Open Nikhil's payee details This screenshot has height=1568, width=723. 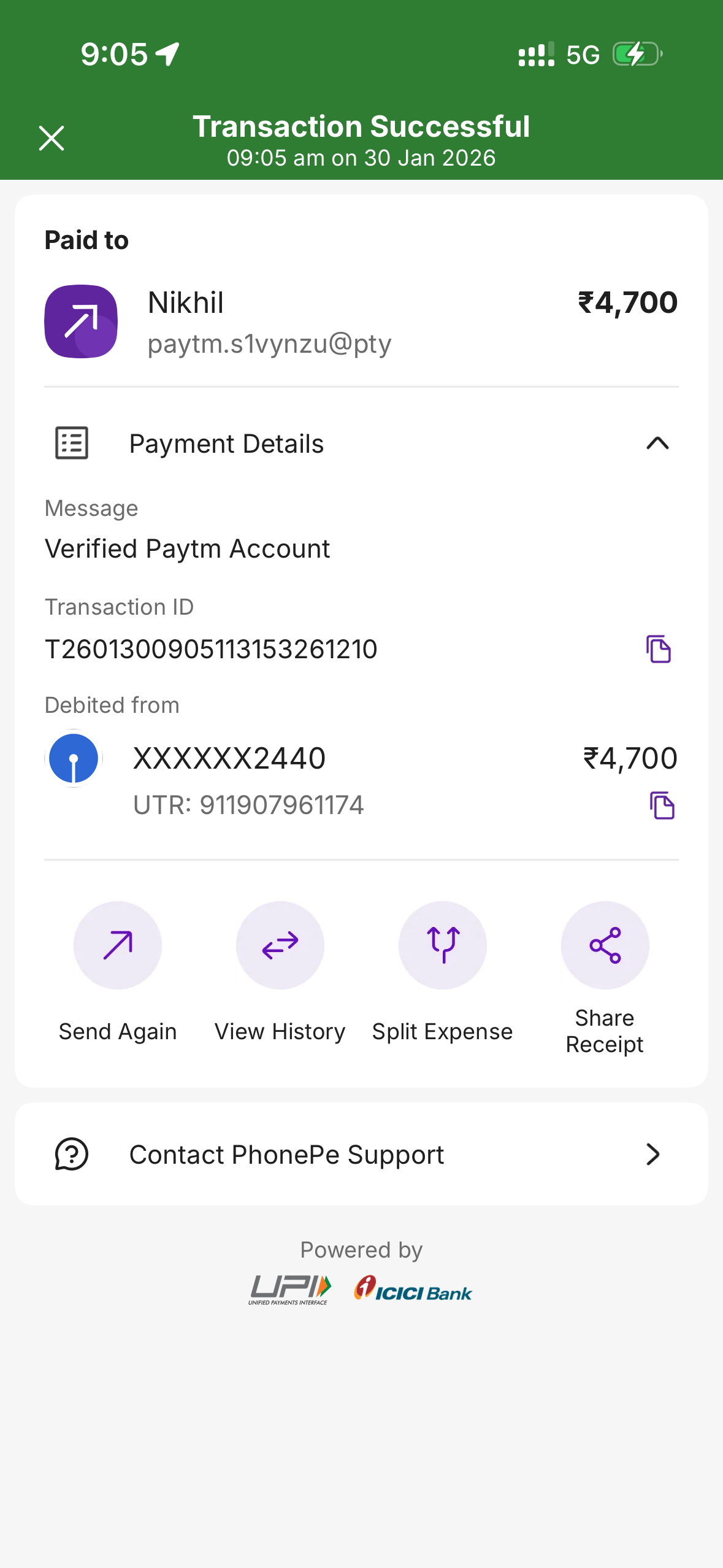point(186,304)
